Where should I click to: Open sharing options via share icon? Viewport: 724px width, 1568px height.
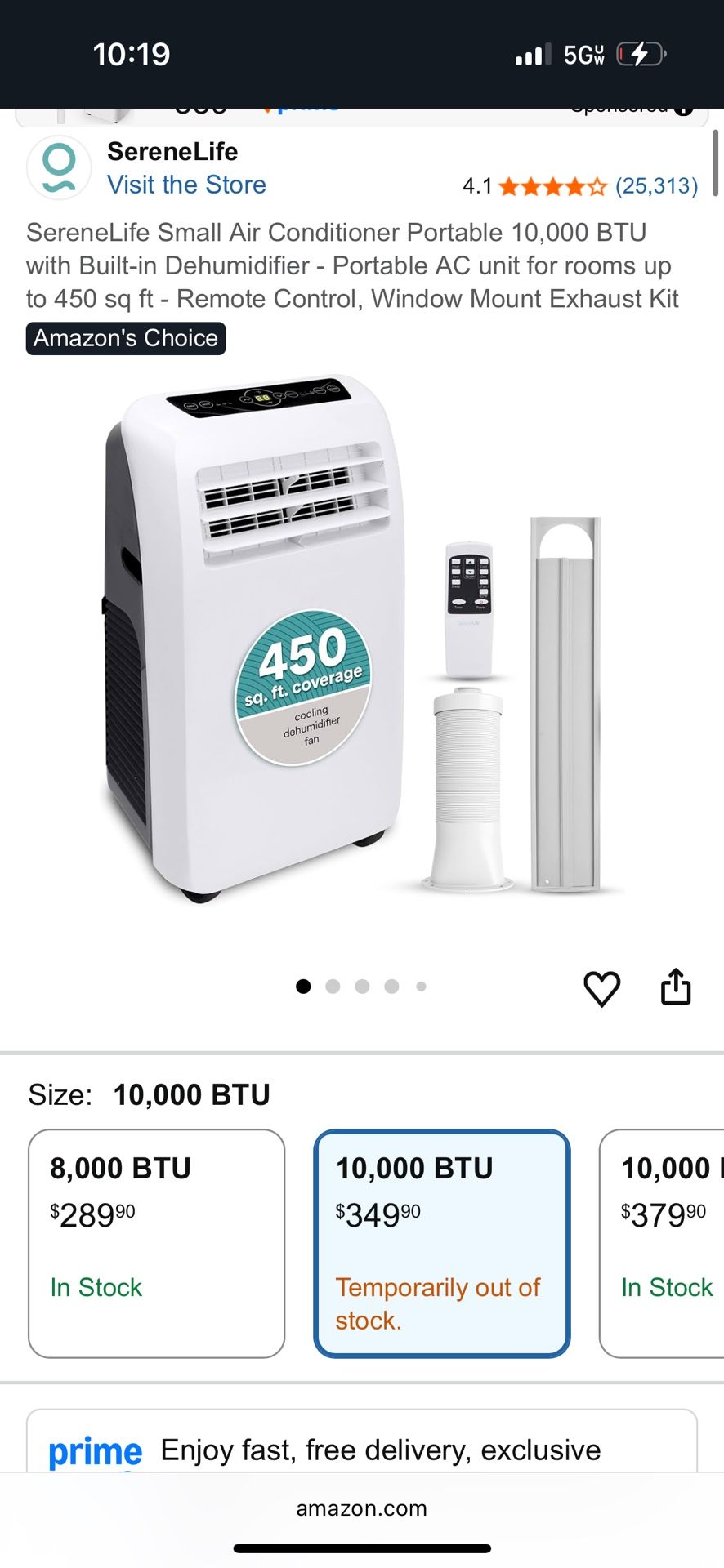(x=676, y=987)
